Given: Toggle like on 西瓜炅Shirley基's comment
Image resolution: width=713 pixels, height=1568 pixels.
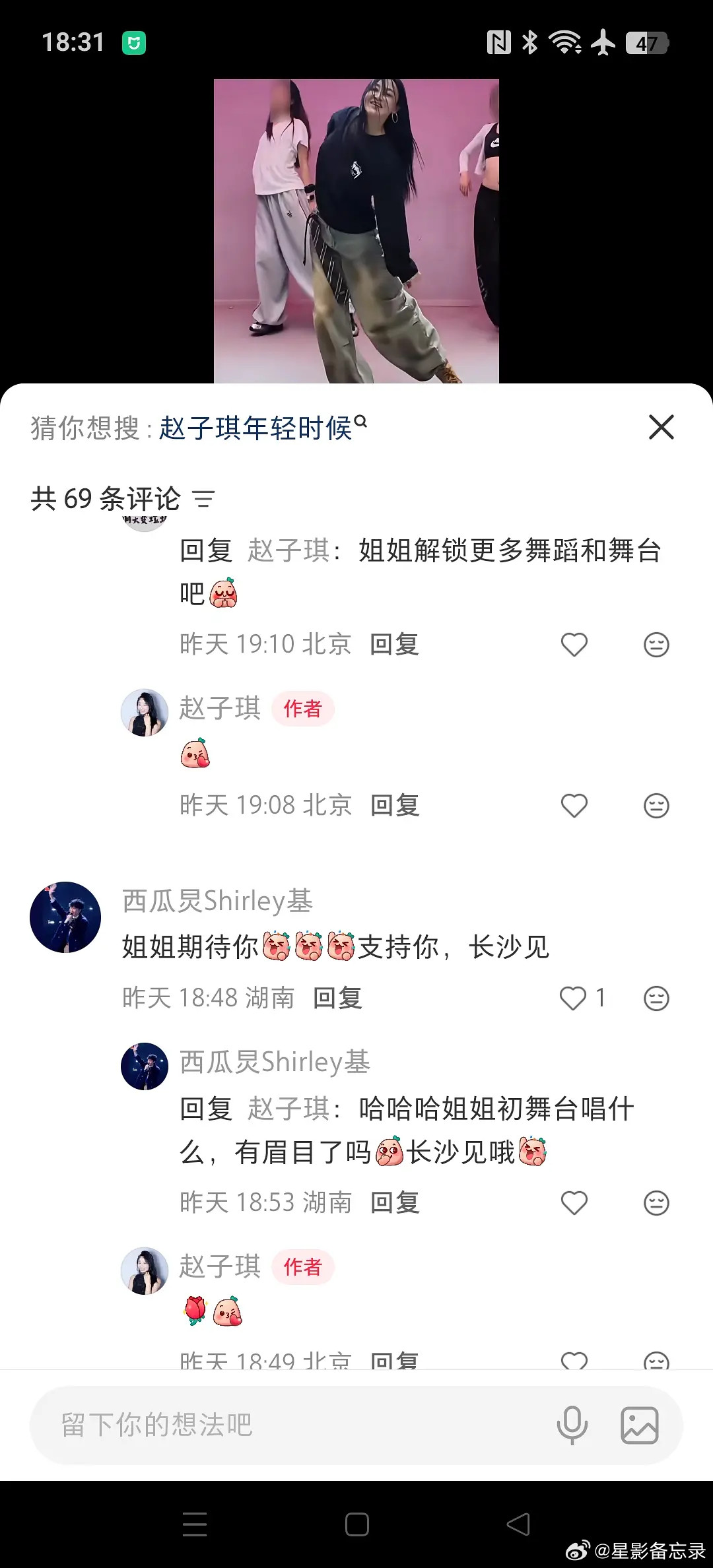Looking at the screenshot, I should click(x=574, y=998).
